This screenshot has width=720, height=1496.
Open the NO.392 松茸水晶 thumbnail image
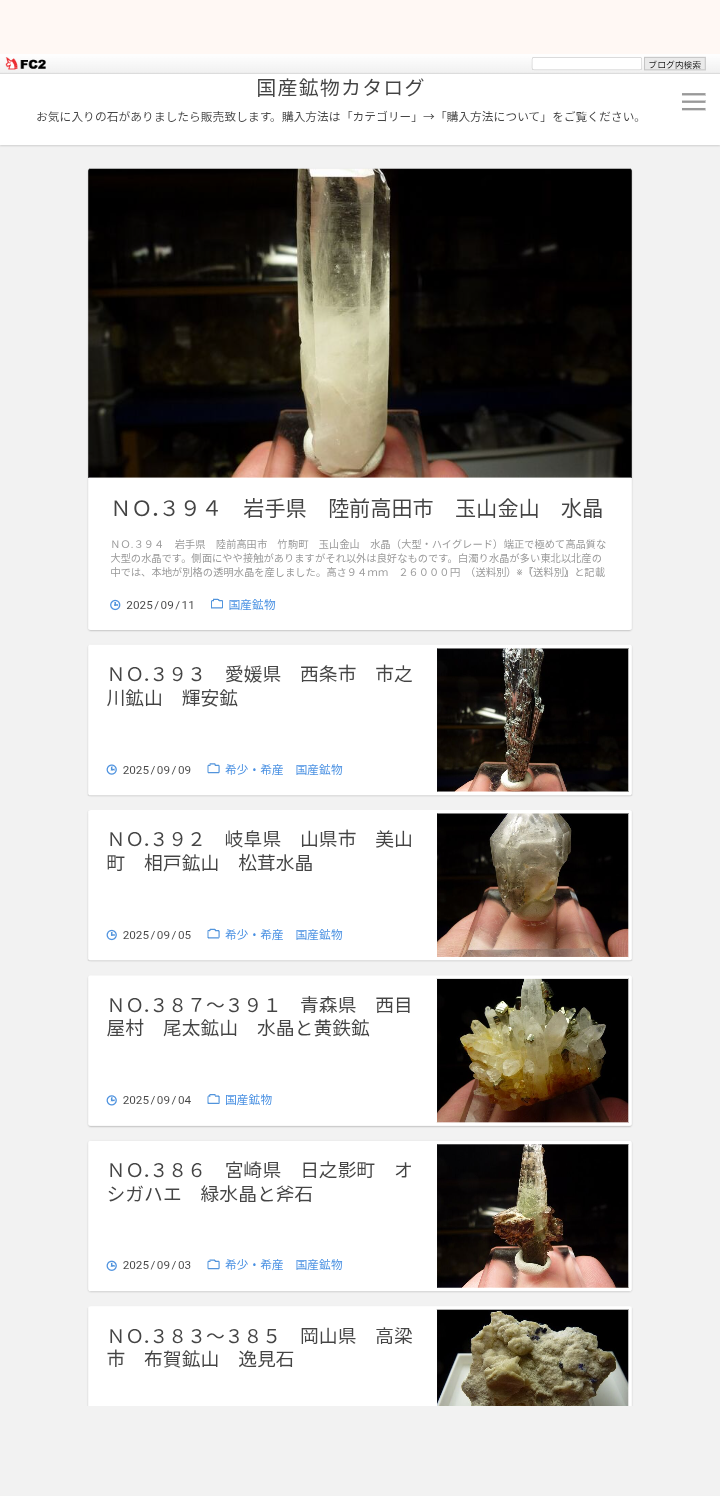(533, 884)
